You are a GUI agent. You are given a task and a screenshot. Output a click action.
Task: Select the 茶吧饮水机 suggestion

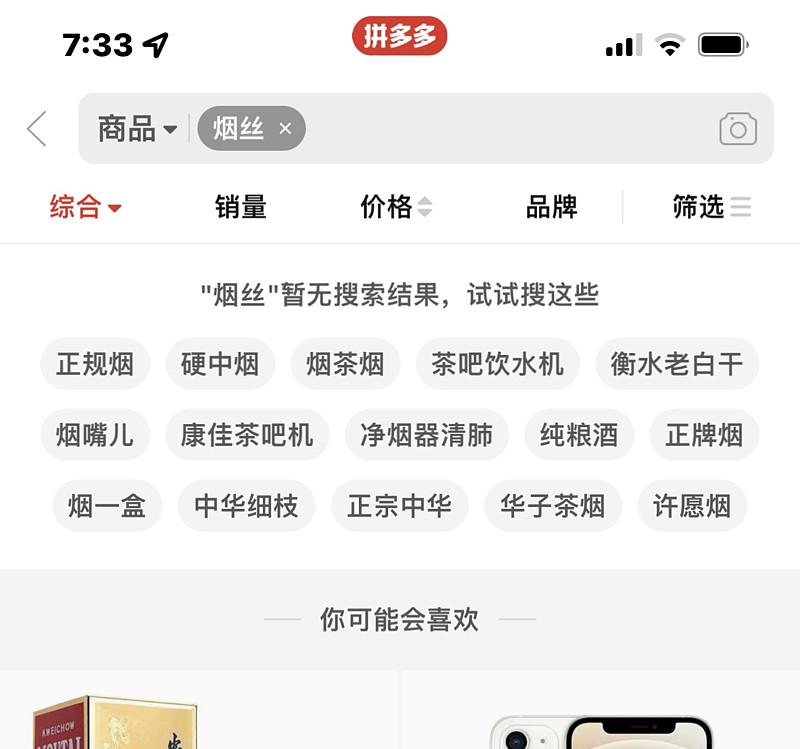pos(497,364)
